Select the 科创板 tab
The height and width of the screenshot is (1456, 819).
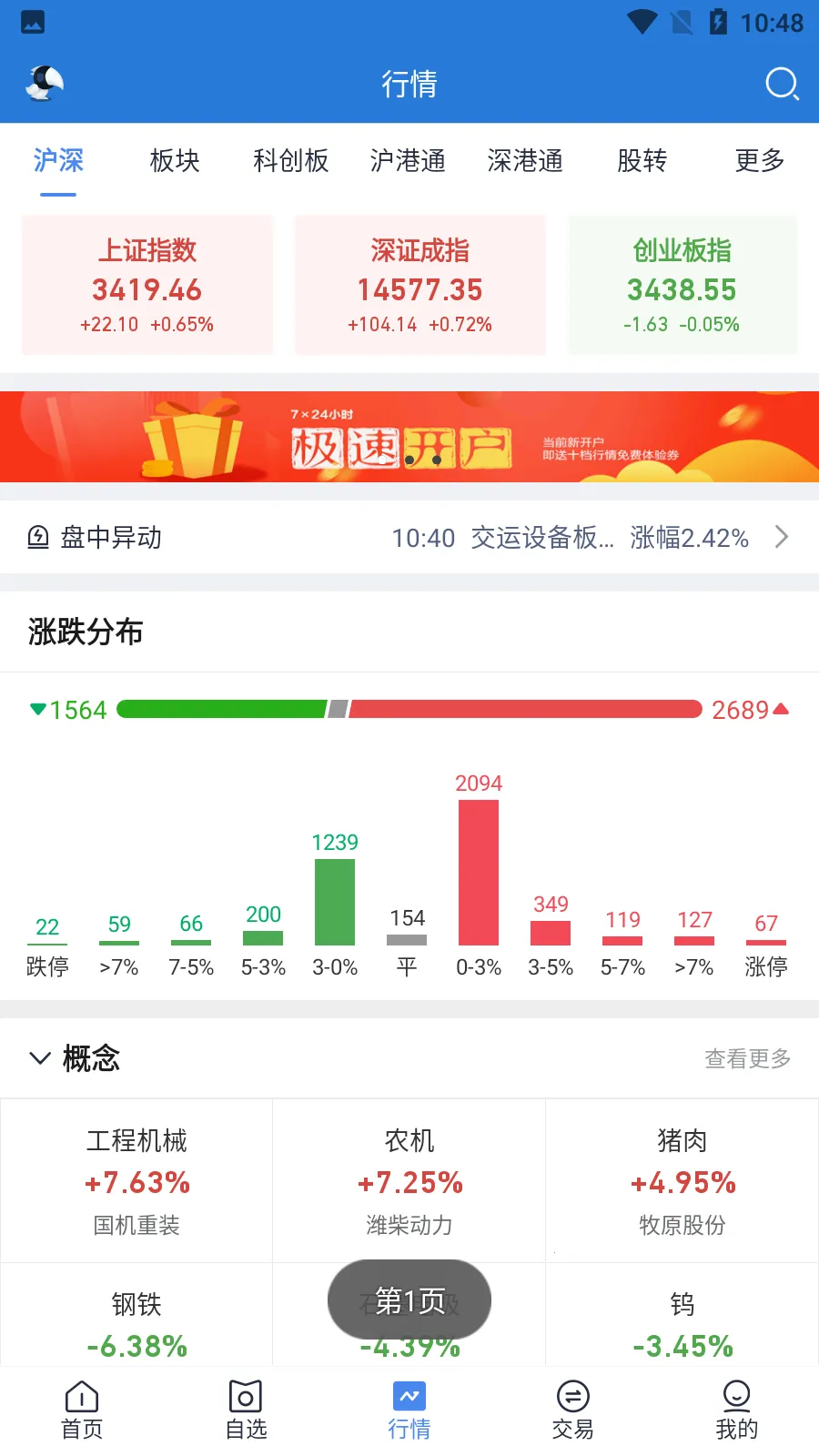click(289, 161)
